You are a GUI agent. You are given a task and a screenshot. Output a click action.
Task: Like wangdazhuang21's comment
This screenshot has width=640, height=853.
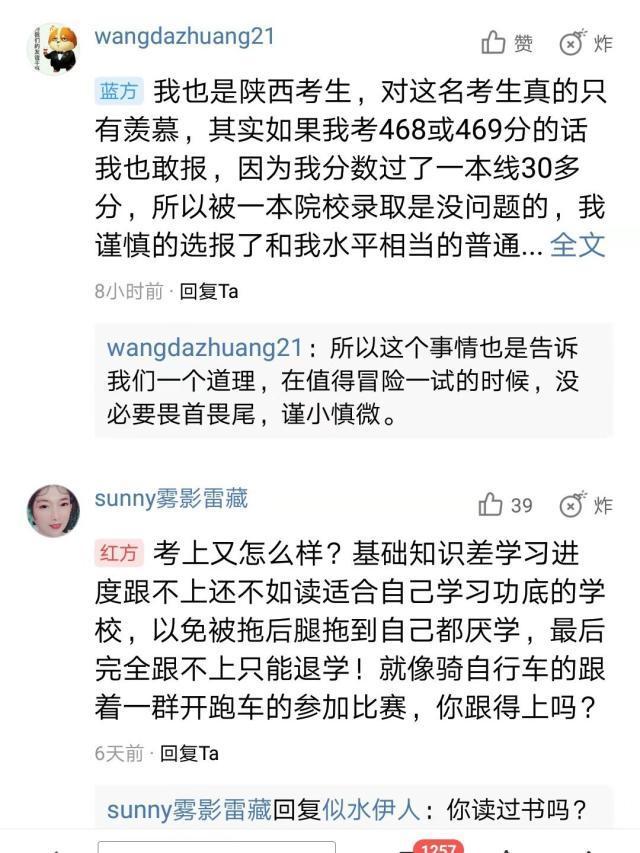click(x=506, y=43)
